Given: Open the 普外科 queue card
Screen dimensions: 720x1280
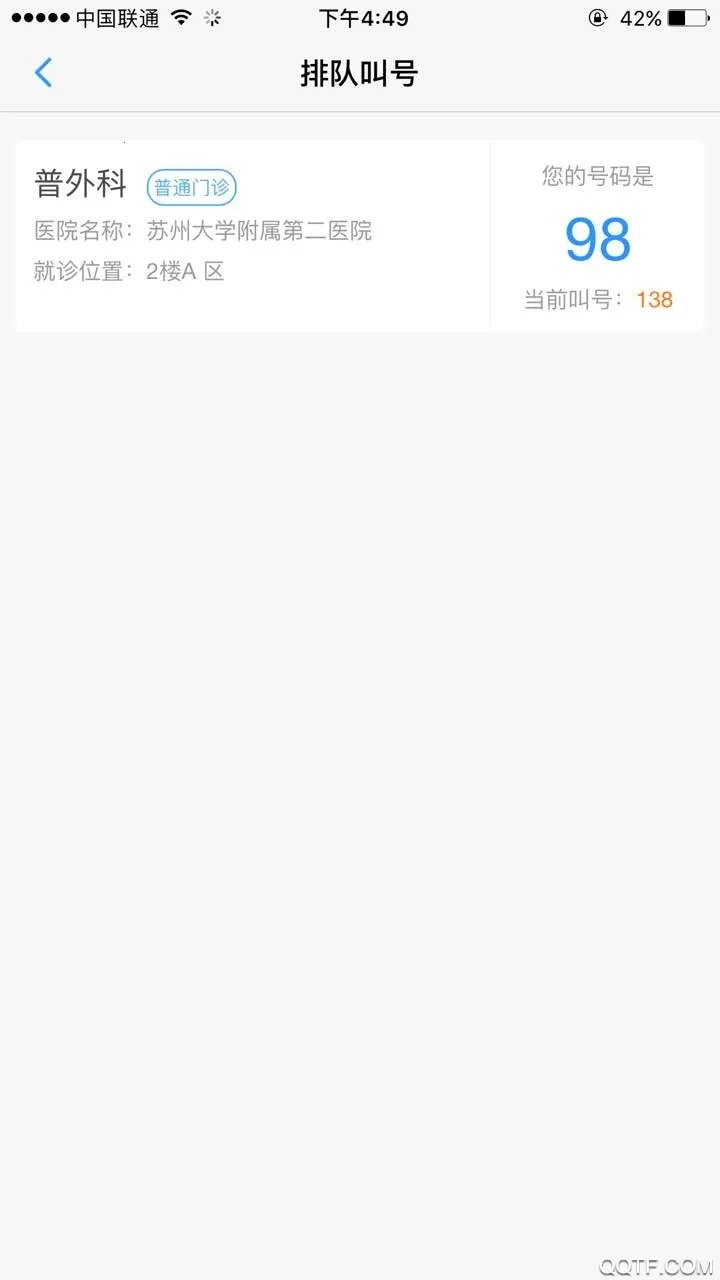Looking at the screenshot, I should (x=253, y=236).
